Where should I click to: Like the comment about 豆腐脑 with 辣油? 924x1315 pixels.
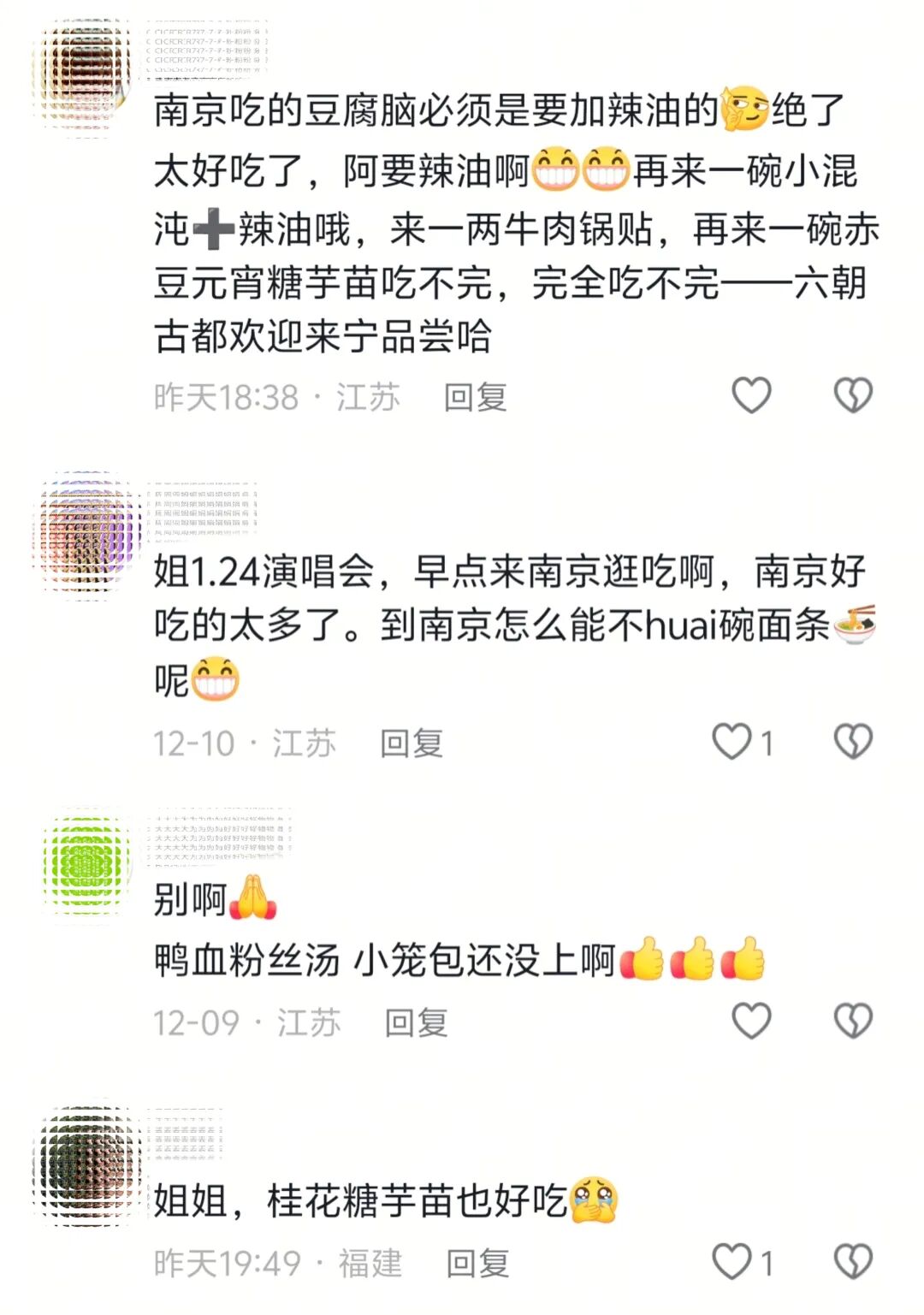(751, 395)
